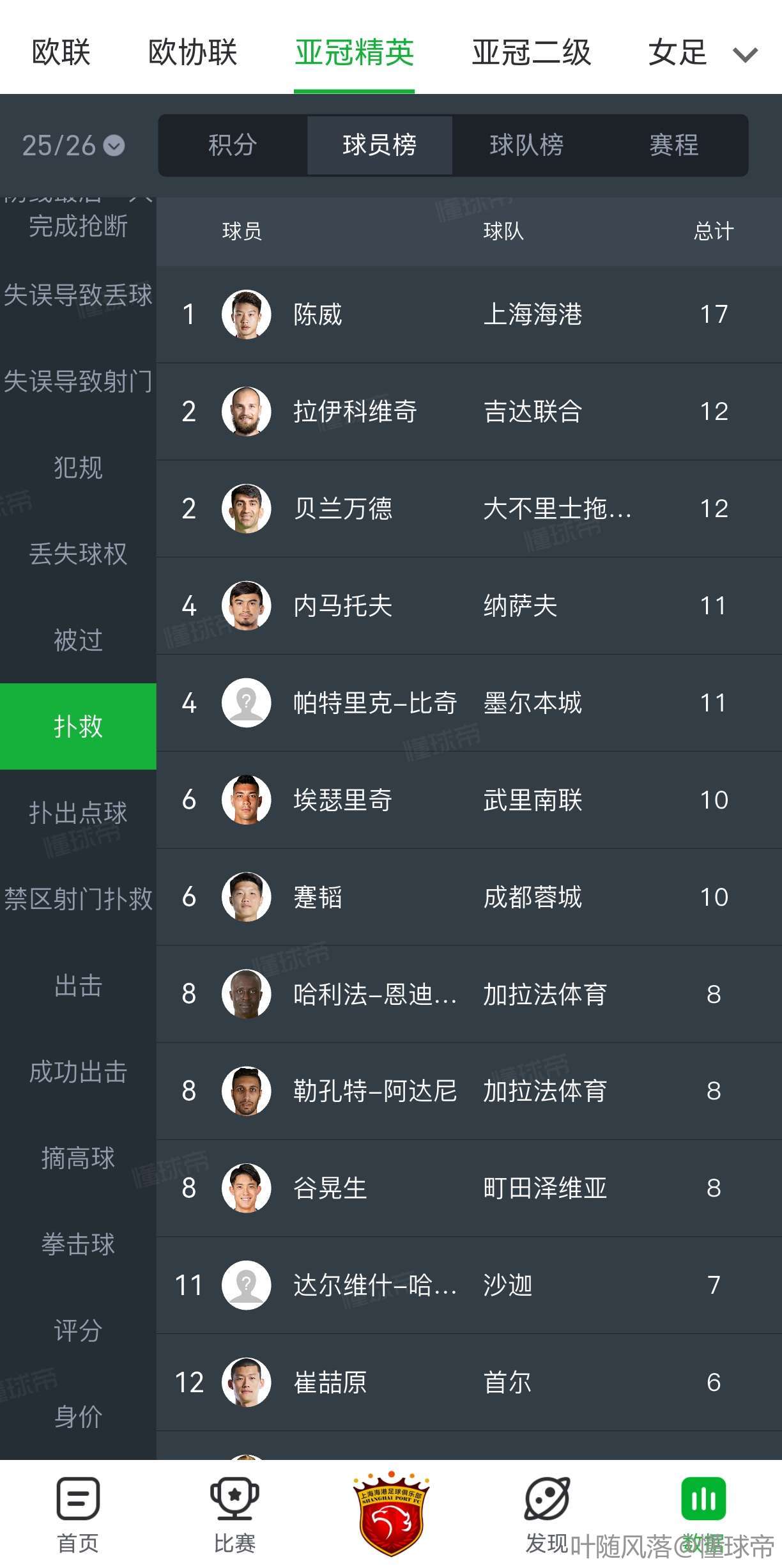Select the 扑出点球 stat category
782x1568 pixels.
coord(78,813)
